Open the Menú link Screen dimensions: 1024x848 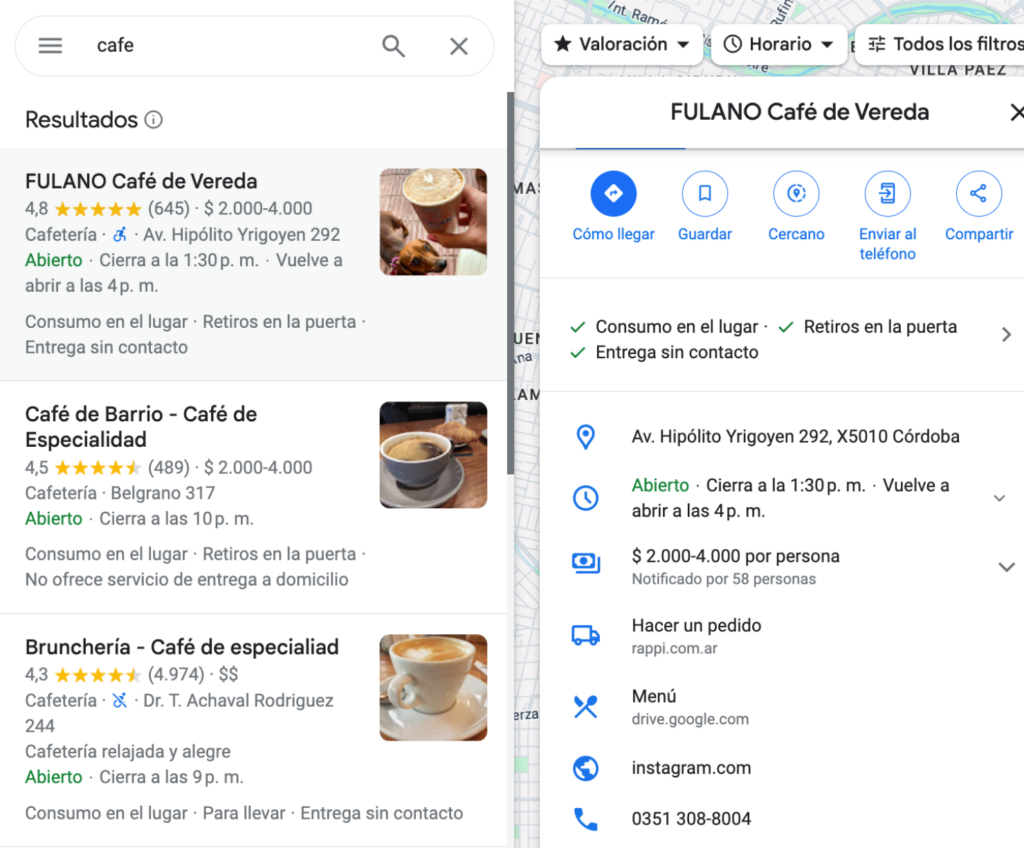[x=654, y=706]
